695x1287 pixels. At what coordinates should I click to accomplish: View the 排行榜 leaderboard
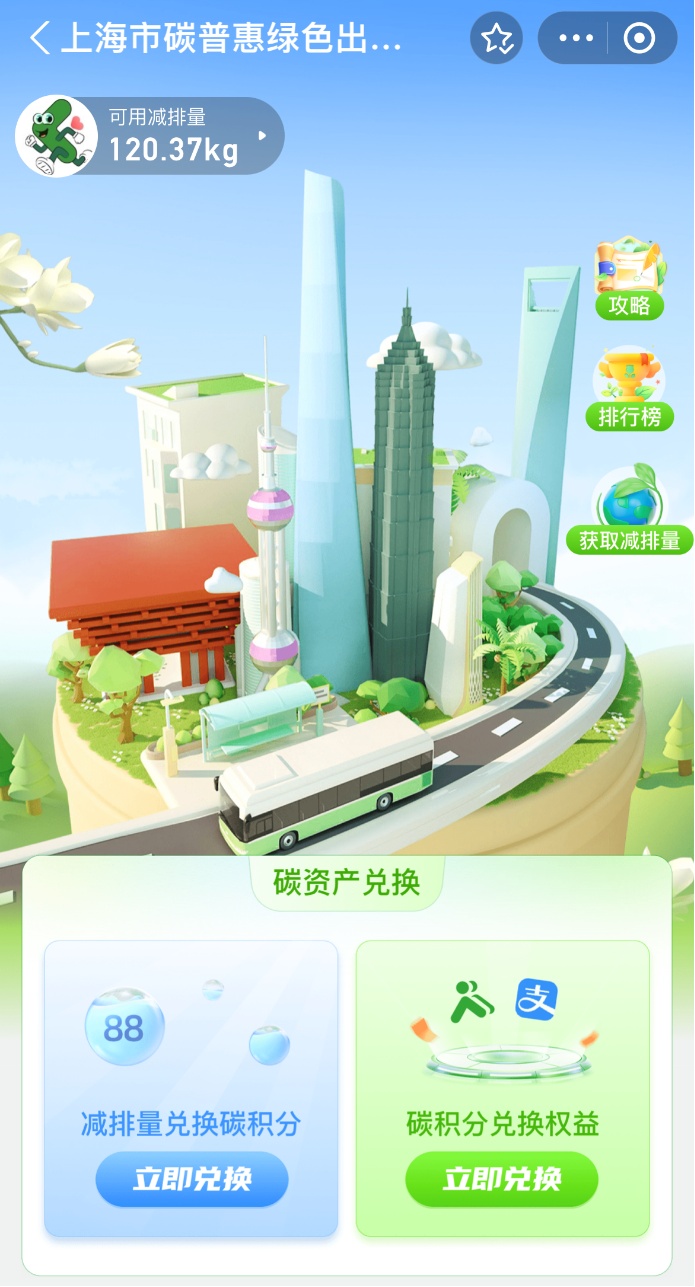pos(629,392)
